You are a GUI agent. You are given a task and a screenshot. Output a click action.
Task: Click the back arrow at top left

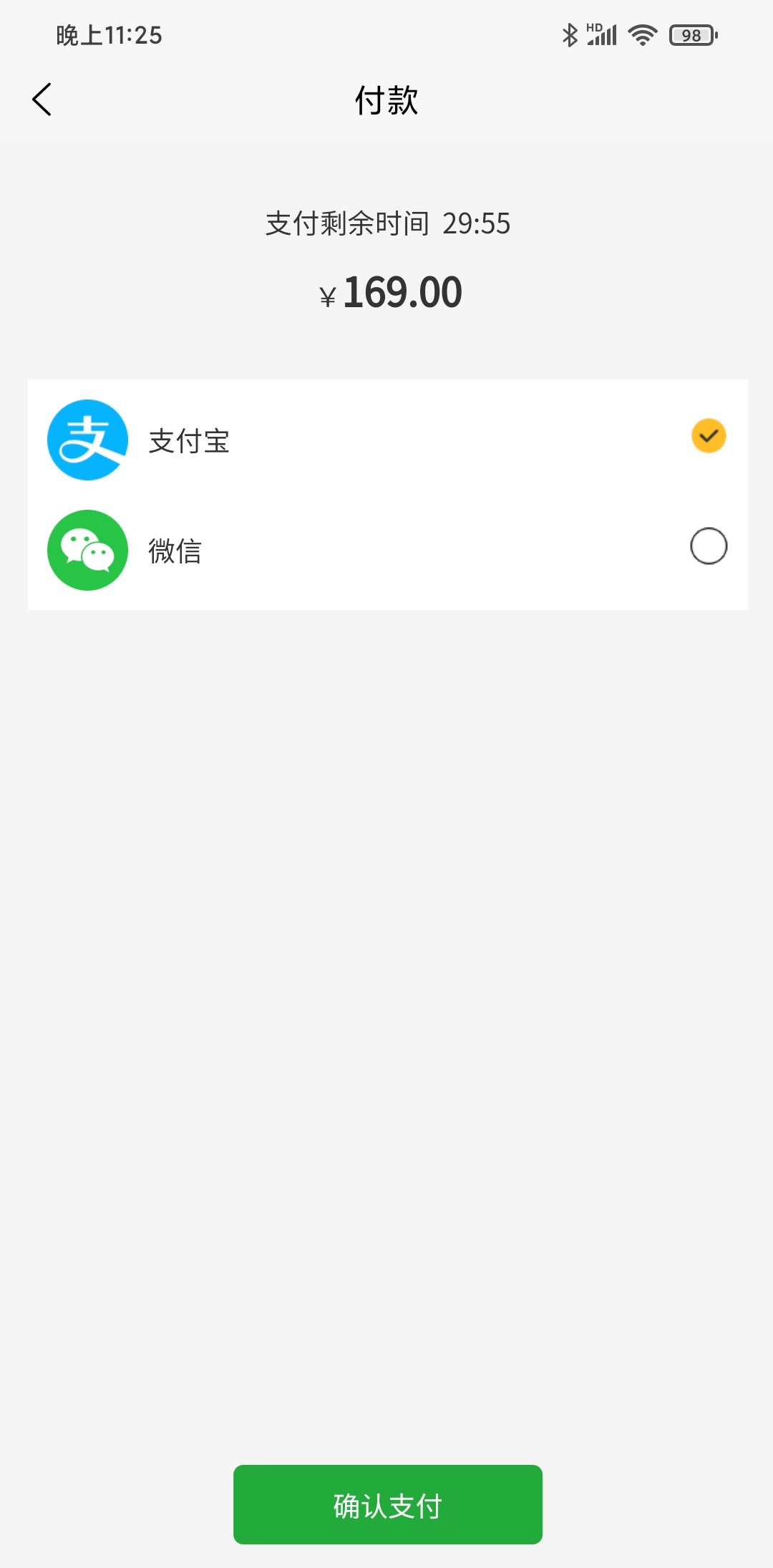tap(42, 100)
